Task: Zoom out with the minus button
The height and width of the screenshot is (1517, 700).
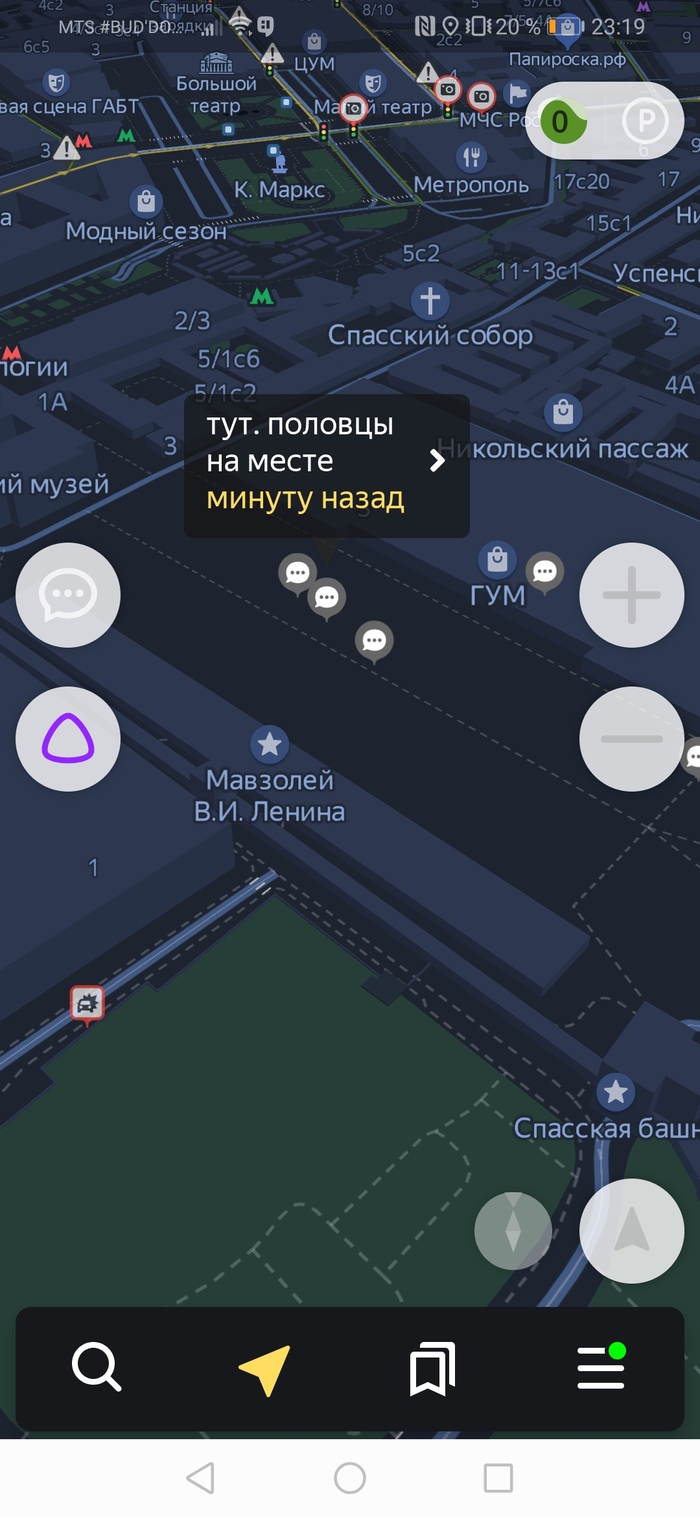Action: 631,739
